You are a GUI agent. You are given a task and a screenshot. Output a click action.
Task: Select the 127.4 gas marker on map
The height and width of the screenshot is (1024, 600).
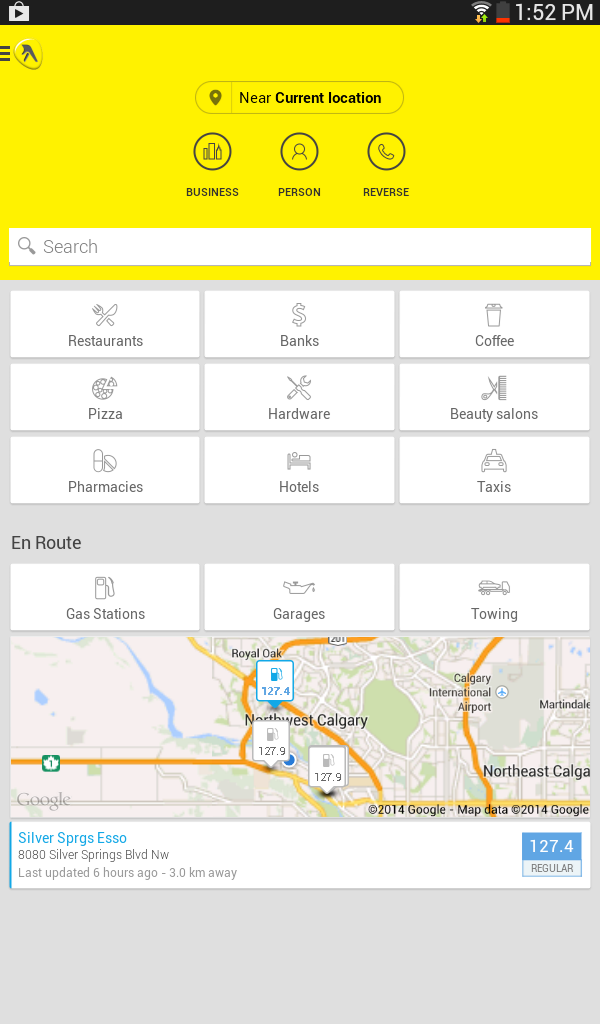(275, 682)
